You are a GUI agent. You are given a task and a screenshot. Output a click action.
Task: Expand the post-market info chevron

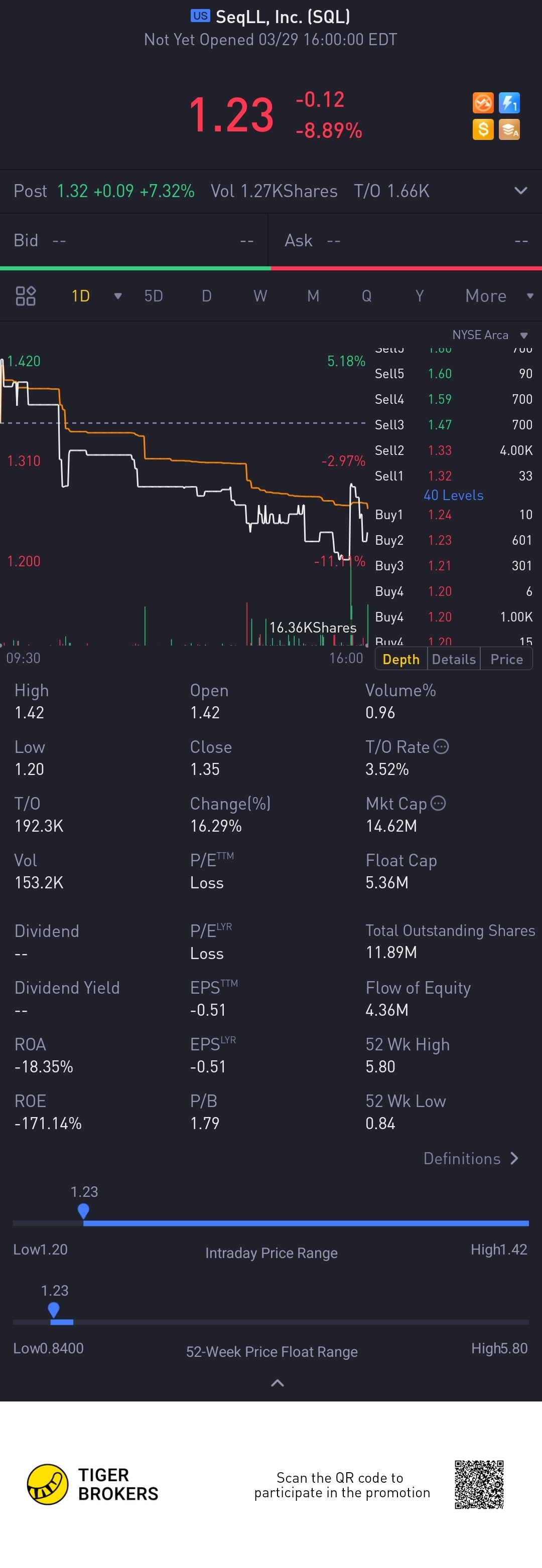[520, 191]
